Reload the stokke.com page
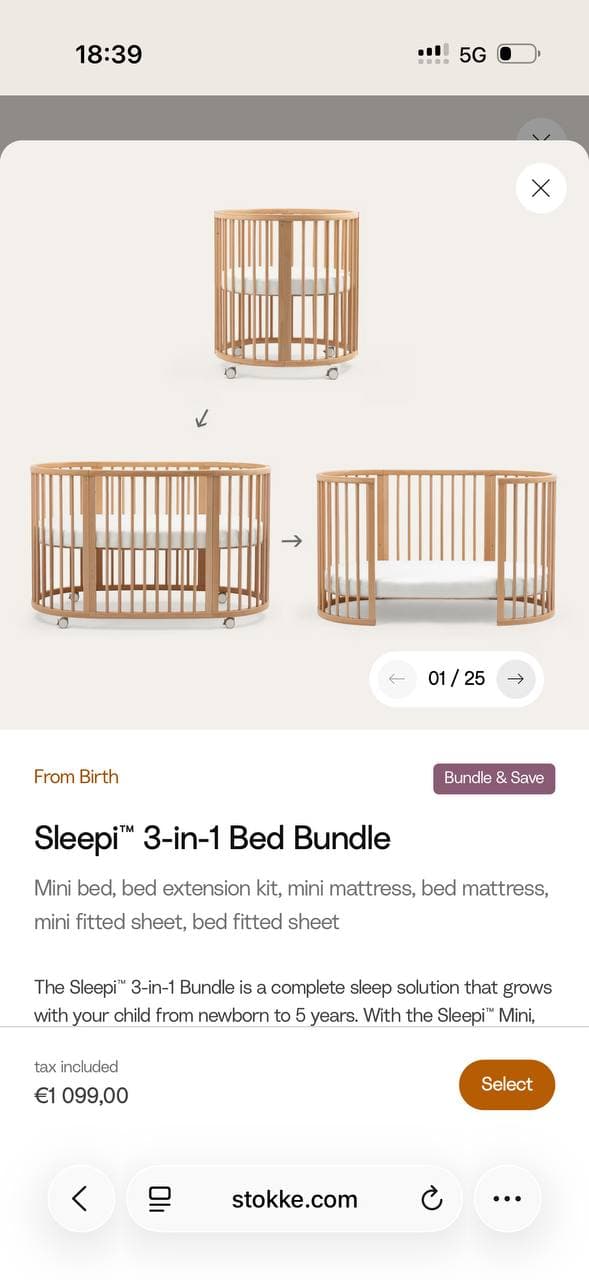The image size is (589, 1280). click(x=431, y=1198)
